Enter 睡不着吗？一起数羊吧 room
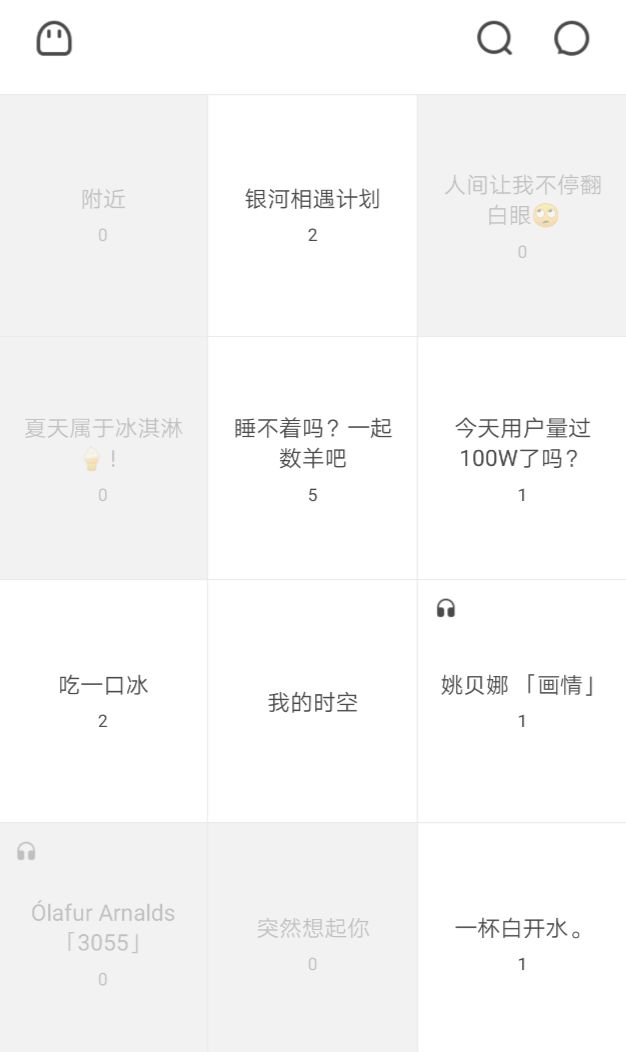 [x=312, y=457]
